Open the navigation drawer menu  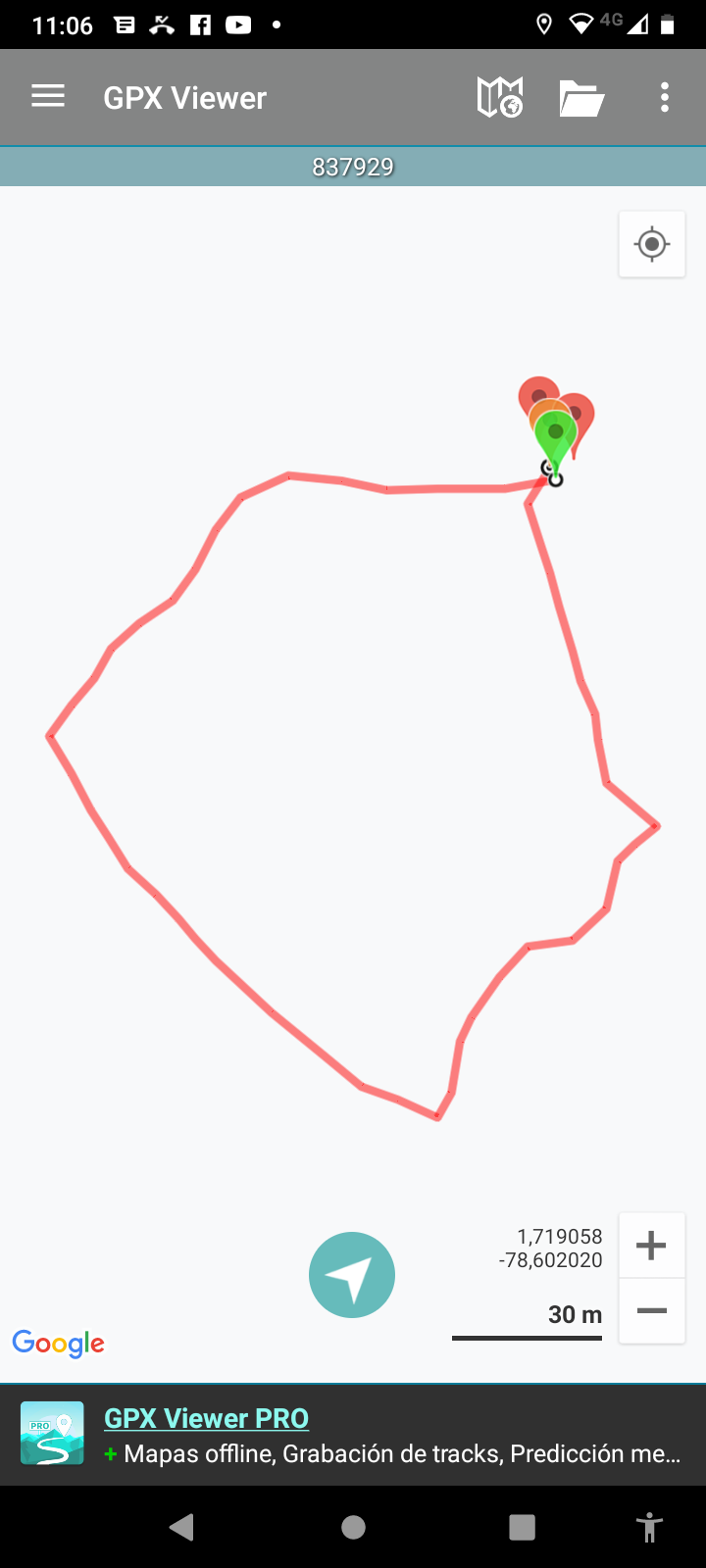tap(48, 96)
